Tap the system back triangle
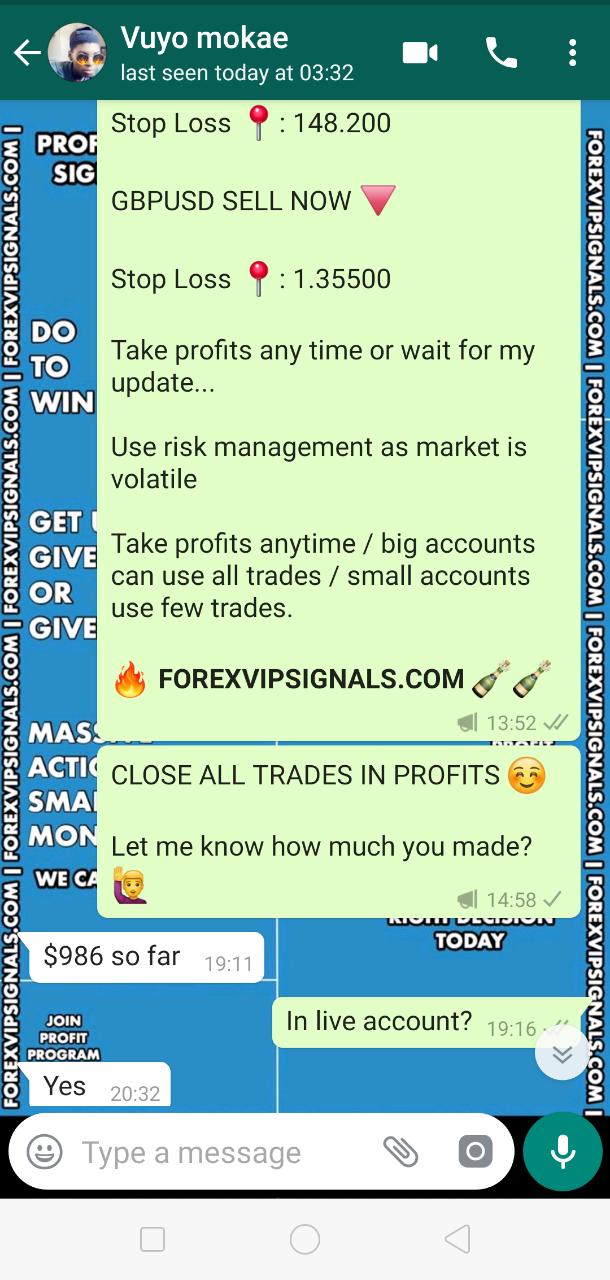The height and width of the screenshot is (1280, 610). (457, 1240)
